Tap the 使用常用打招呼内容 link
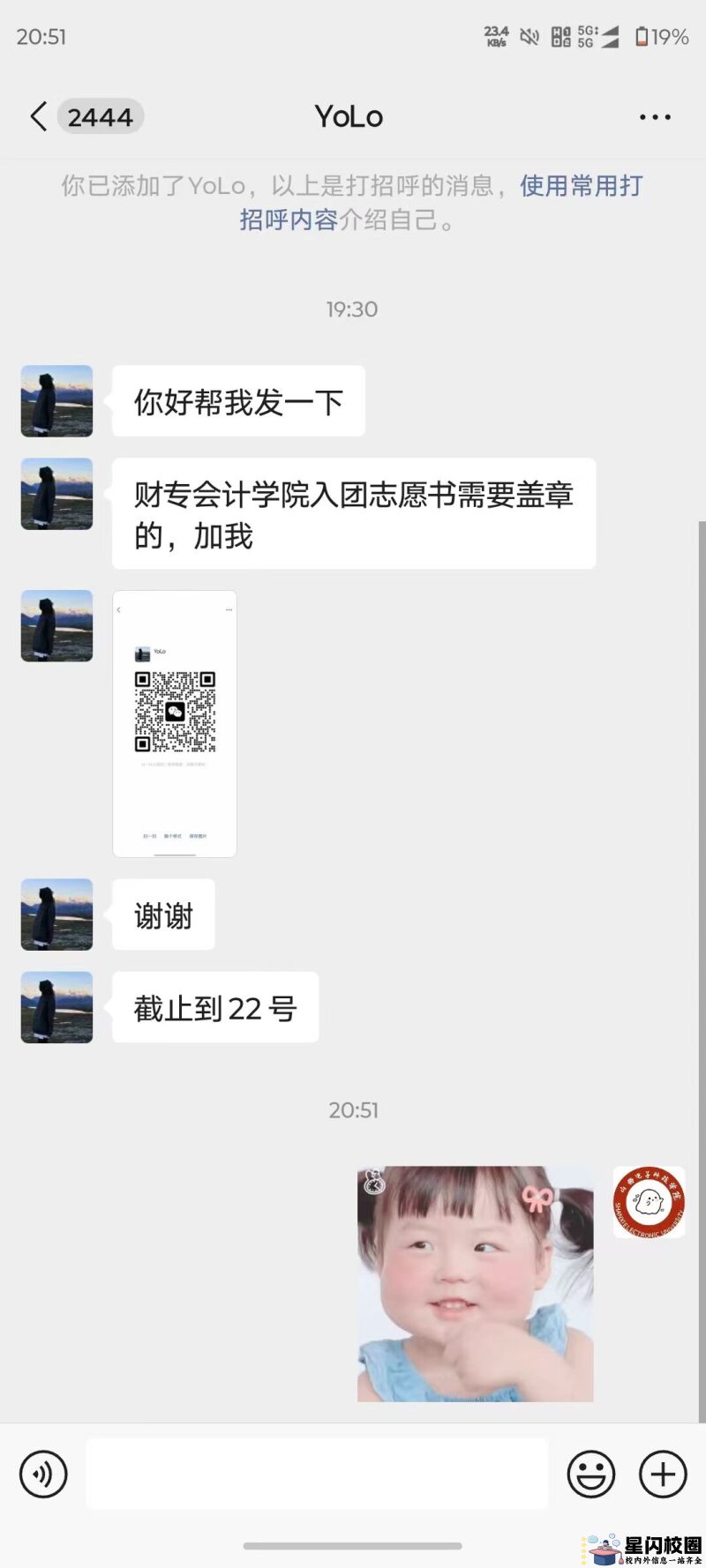The width and height of the screenshot is (706, 1568). click(581, 186)
